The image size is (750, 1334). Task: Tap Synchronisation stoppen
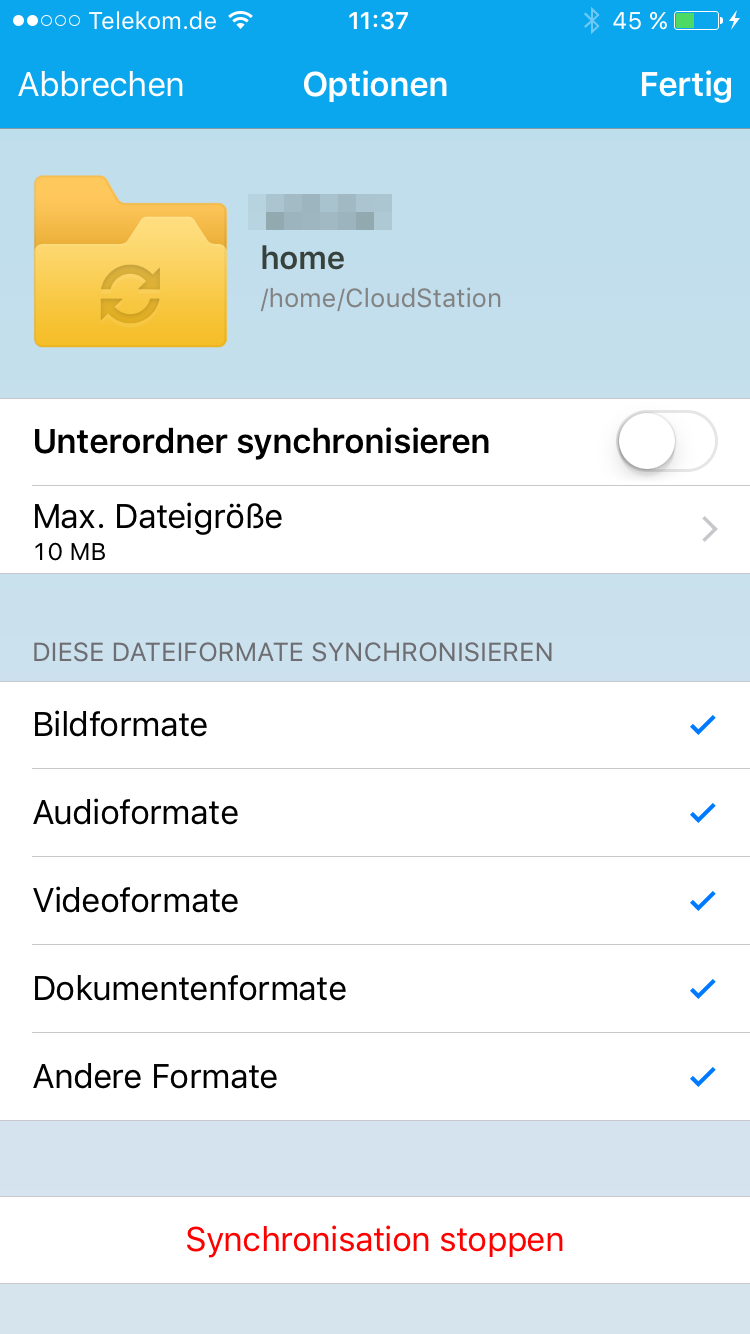coord(375,1240)
